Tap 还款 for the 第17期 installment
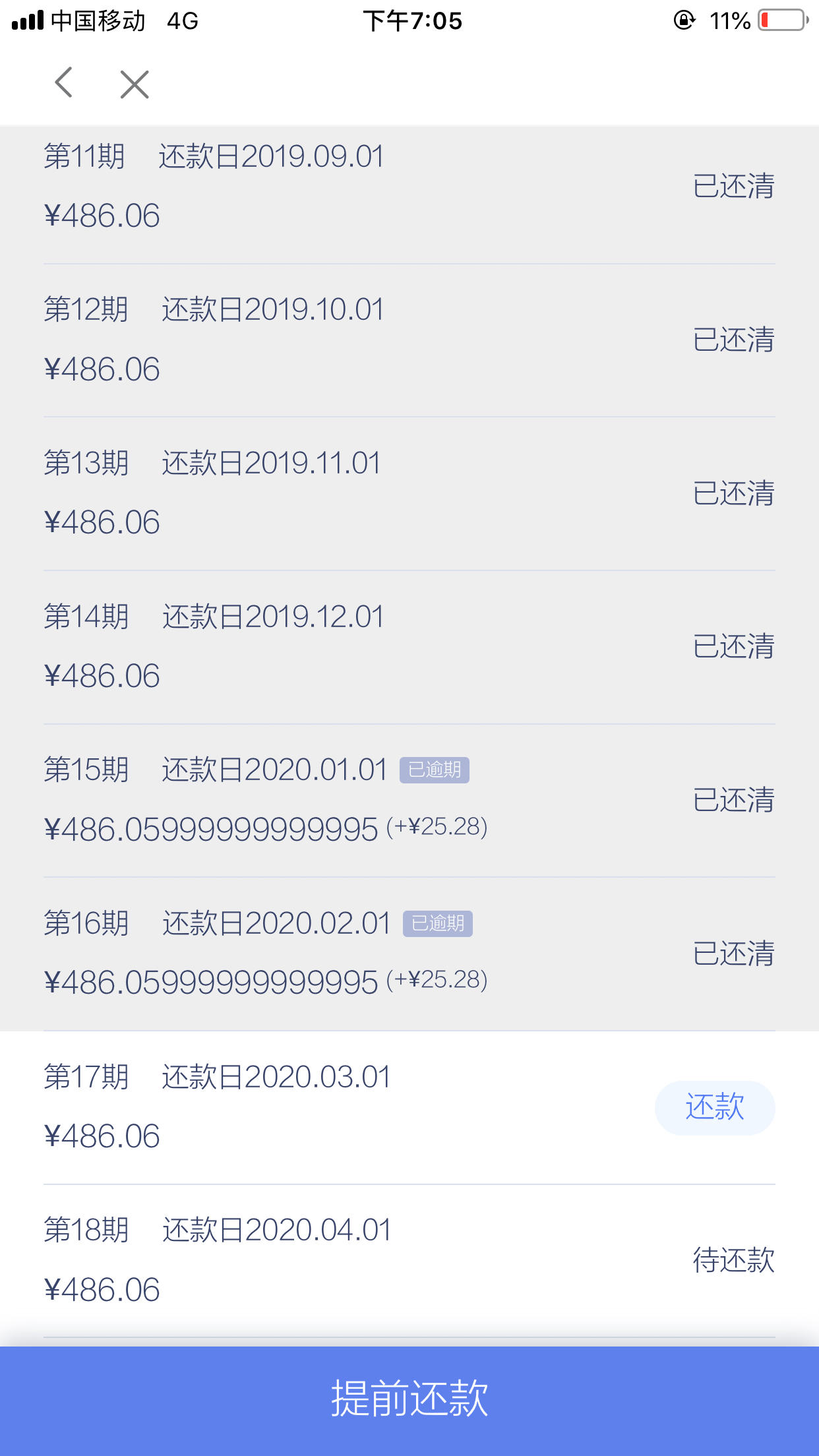The image size is (819, 1456). 715,1107
